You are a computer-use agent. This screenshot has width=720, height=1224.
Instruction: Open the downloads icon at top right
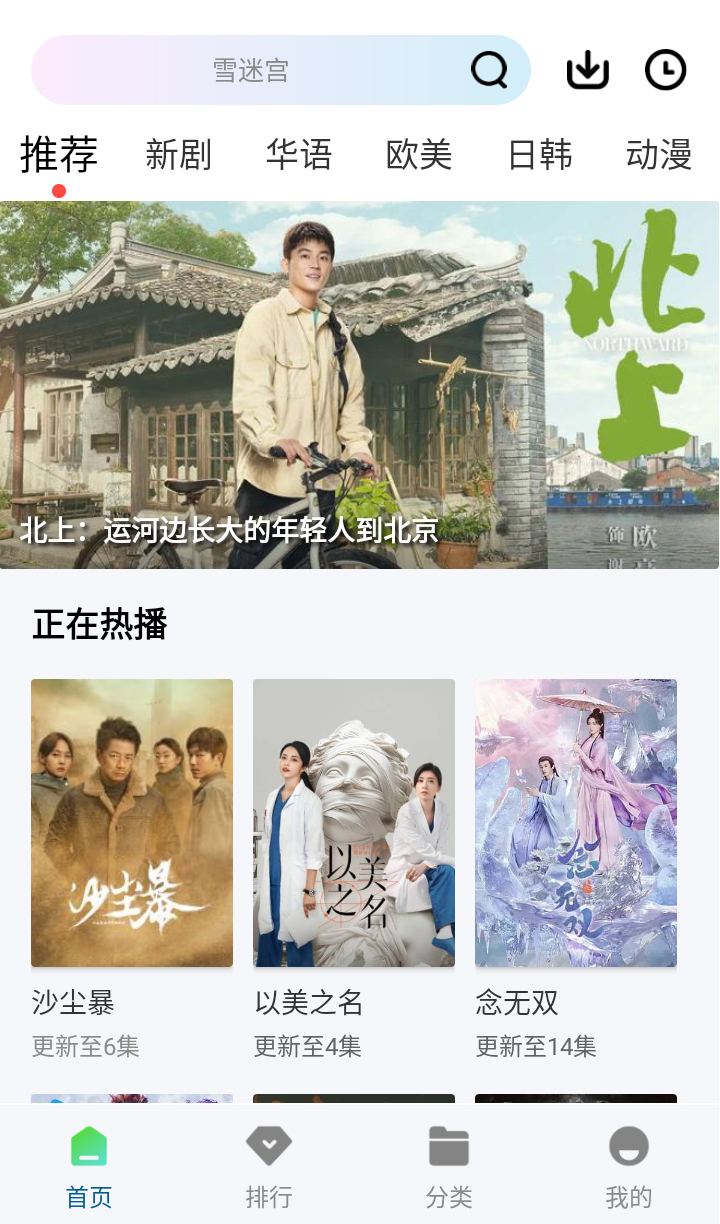(x=587, y=69)
